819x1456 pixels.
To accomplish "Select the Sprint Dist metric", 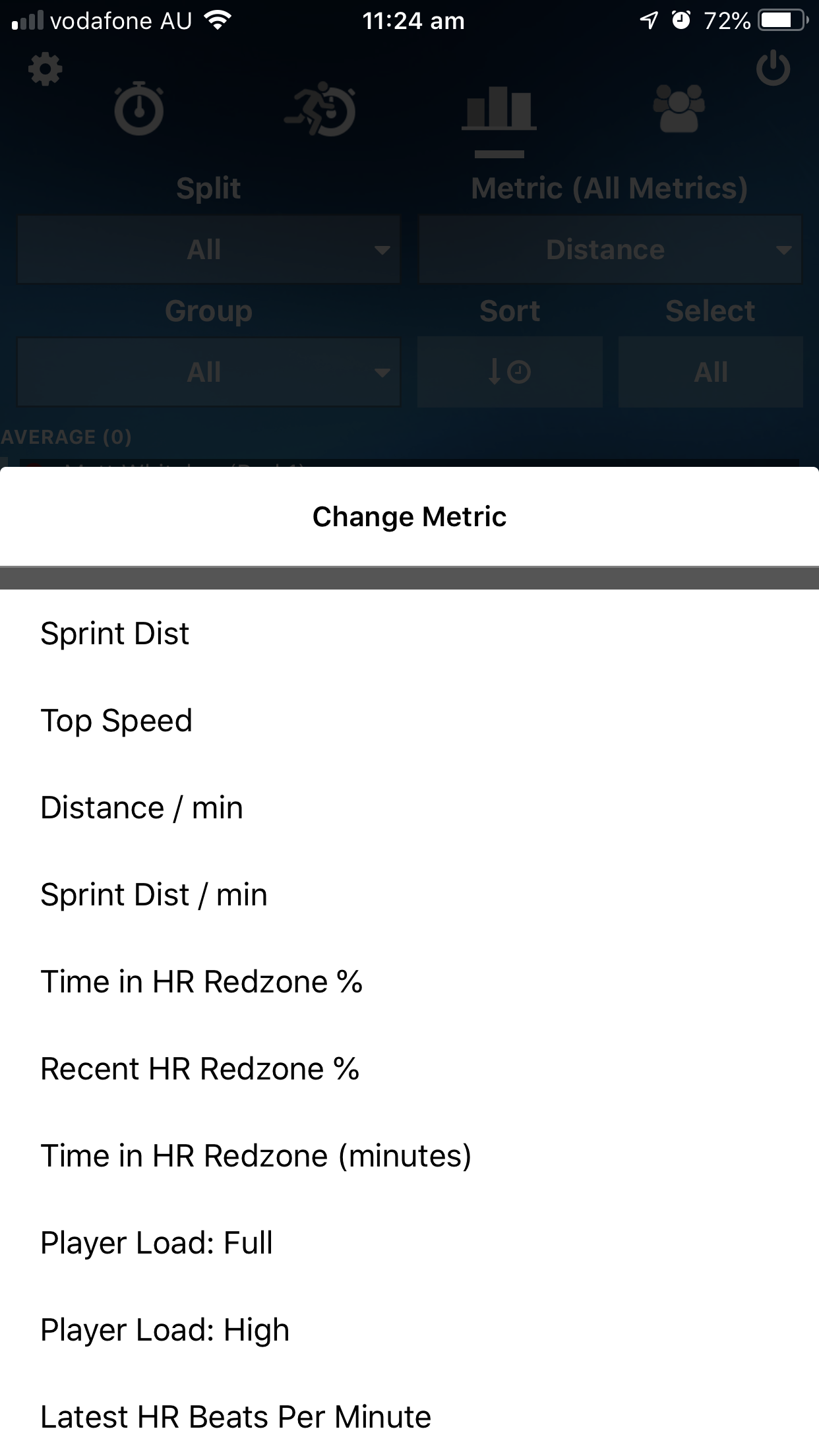I will [409, 633].
